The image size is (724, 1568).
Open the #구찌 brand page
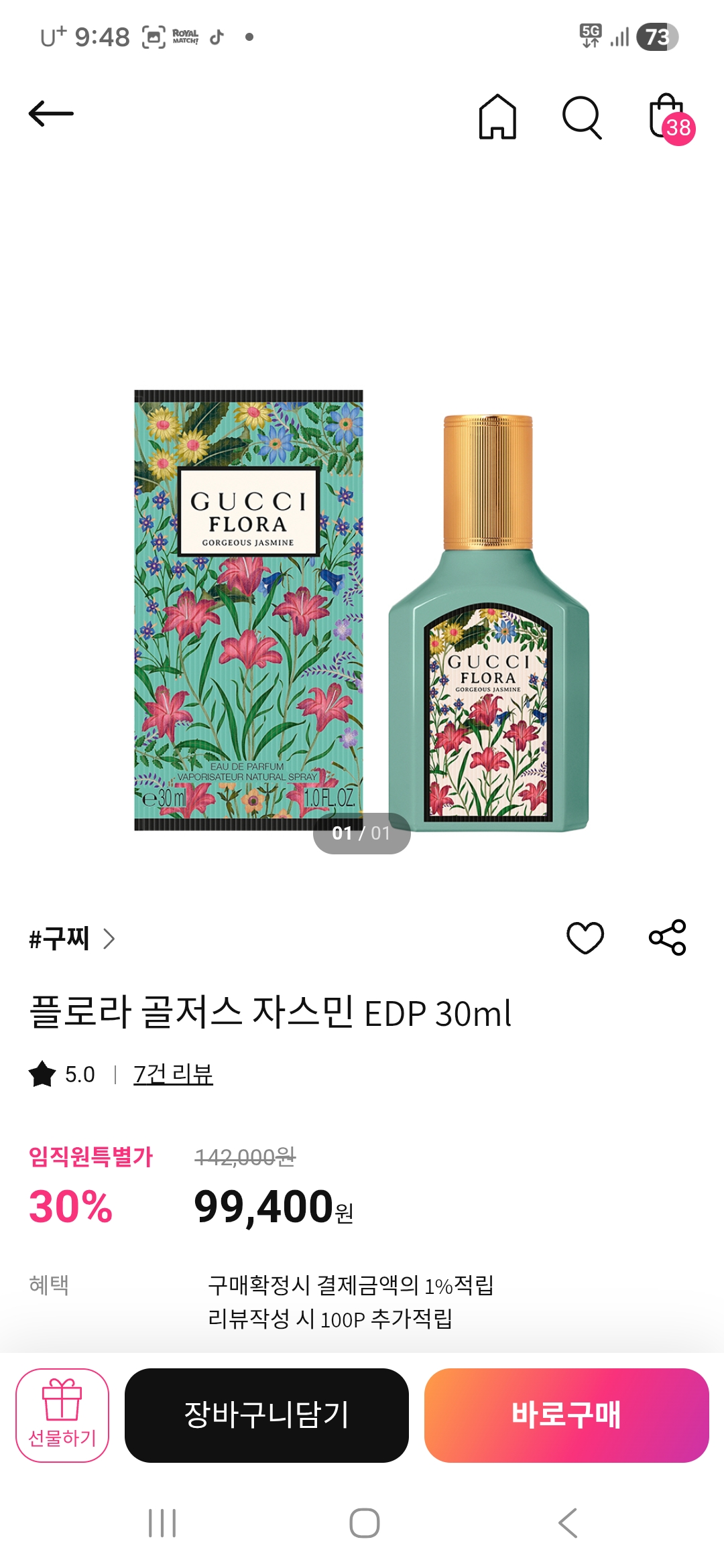(71, 938)
